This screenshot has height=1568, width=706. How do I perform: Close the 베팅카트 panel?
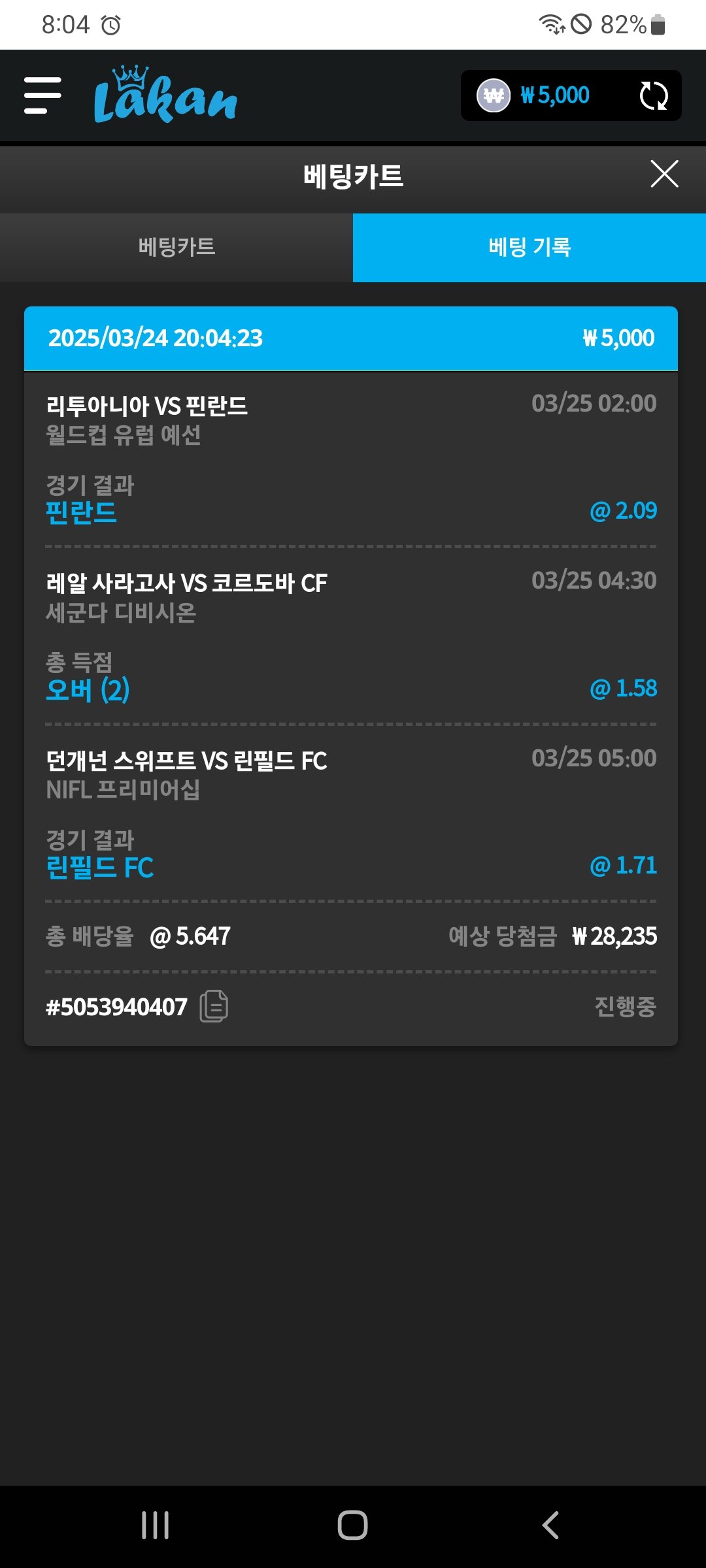(x=664, y=174)
